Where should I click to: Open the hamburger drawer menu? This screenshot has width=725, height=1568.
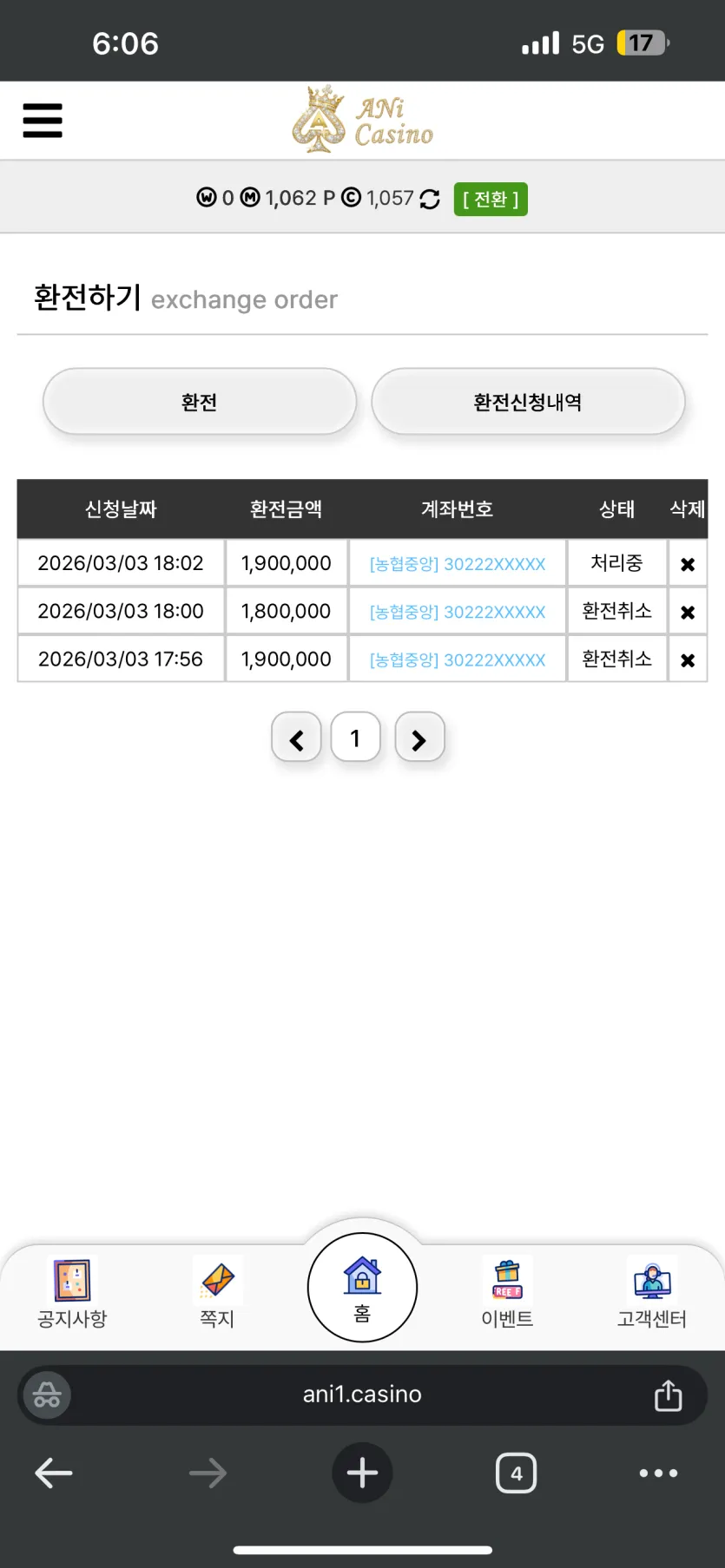43,121
